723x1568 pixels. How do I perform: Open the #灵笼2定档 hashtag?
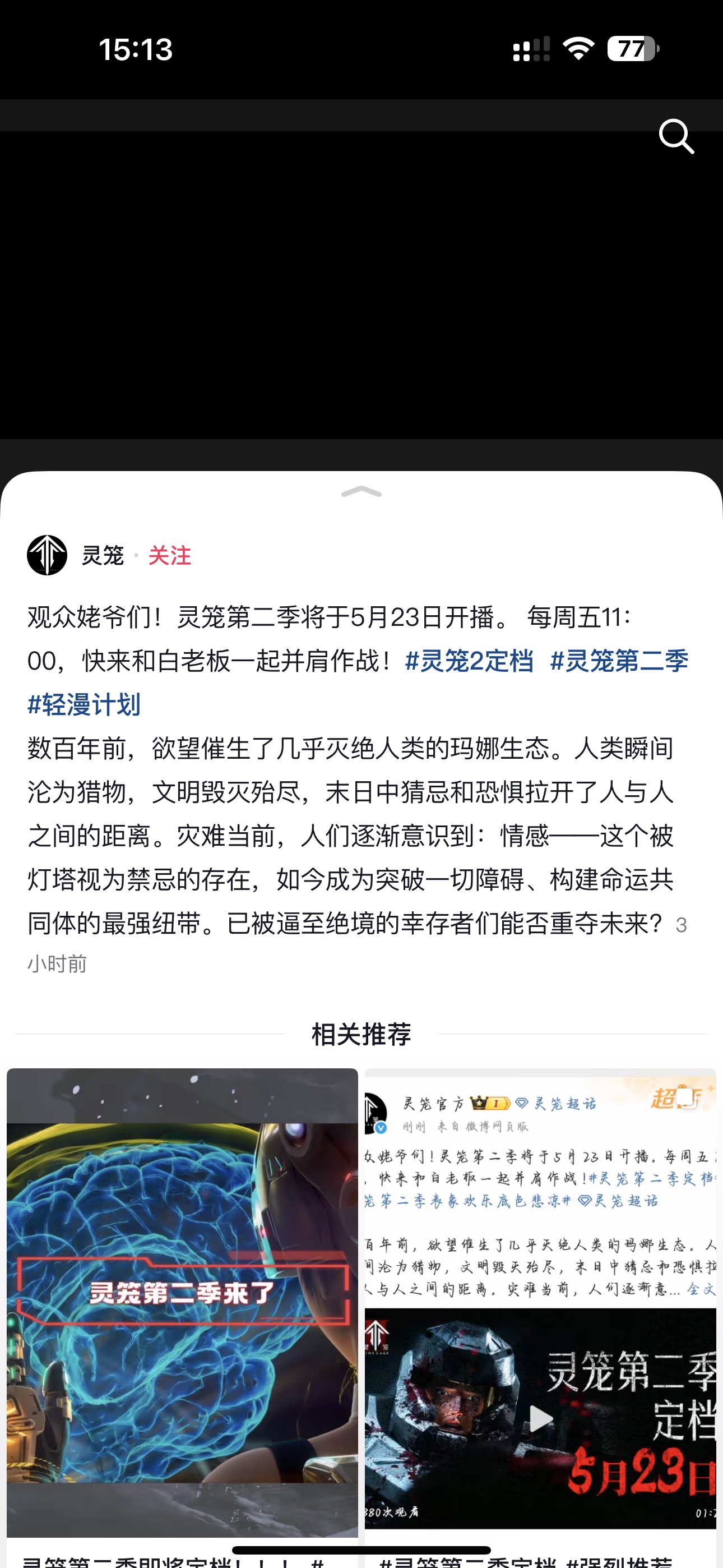(x=469, y=661)
